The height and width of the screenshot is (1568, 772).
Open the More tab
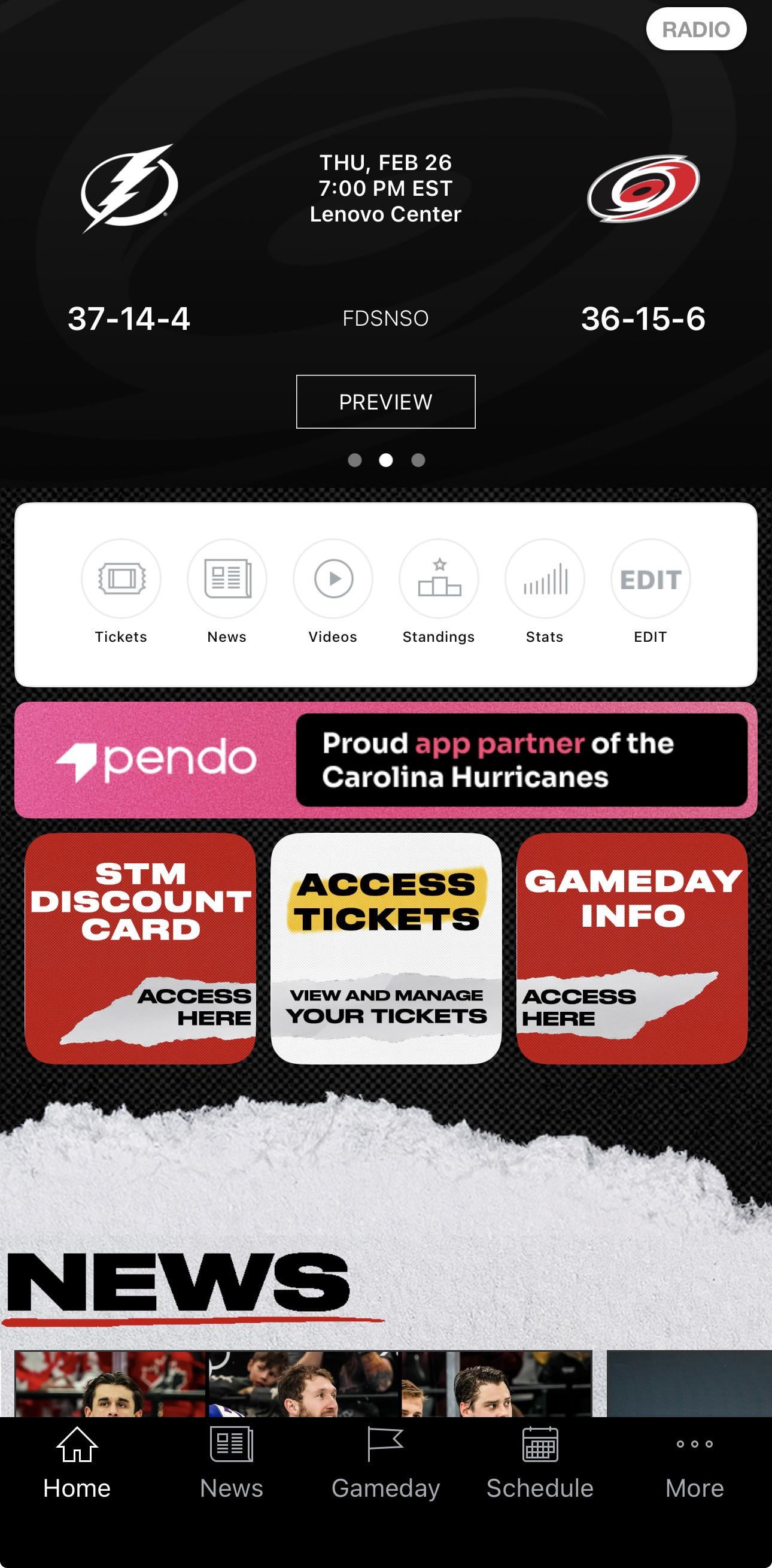point(694,1462)
